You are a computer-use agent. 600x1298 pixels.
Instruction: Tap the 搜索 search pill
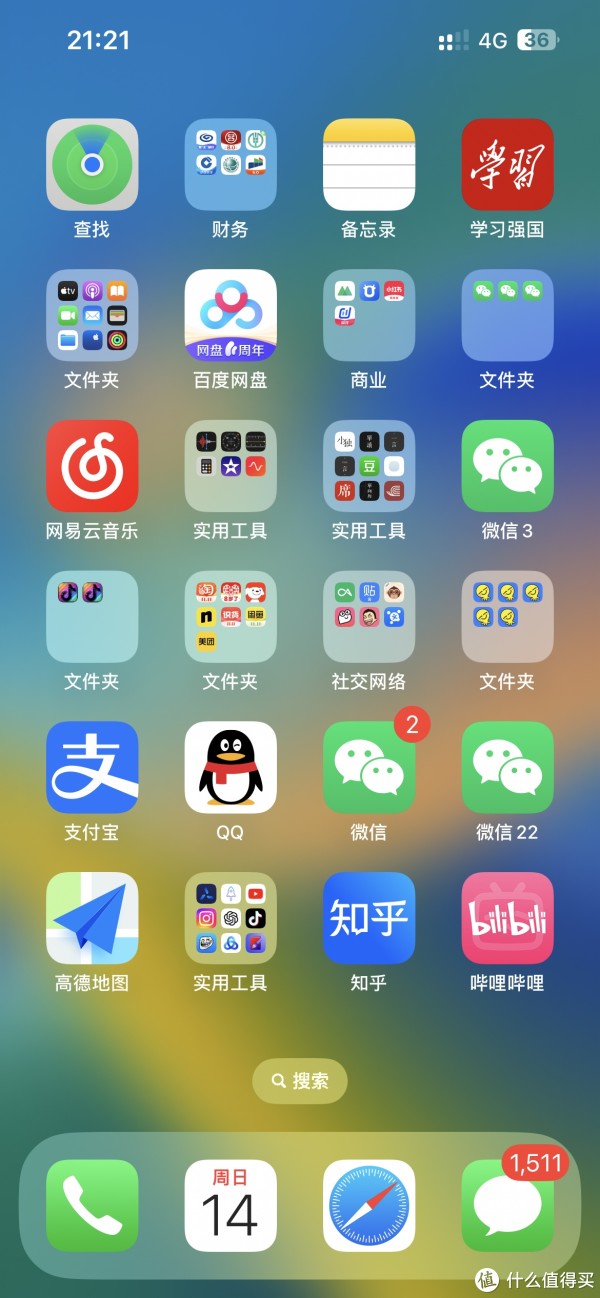click(300, 1081)
